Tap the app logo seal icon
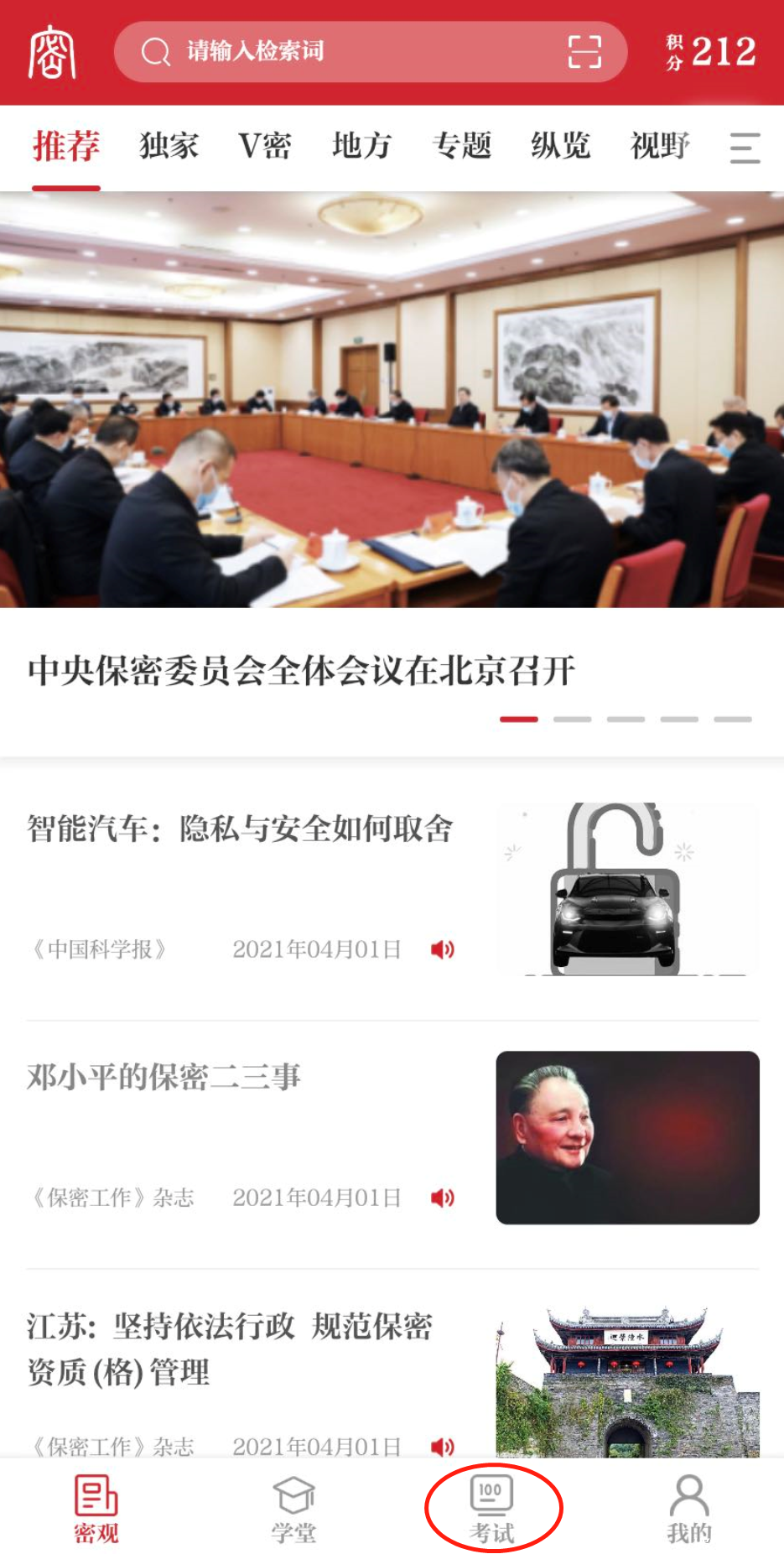The image size is (784, 1554). [x=54, y=51]
